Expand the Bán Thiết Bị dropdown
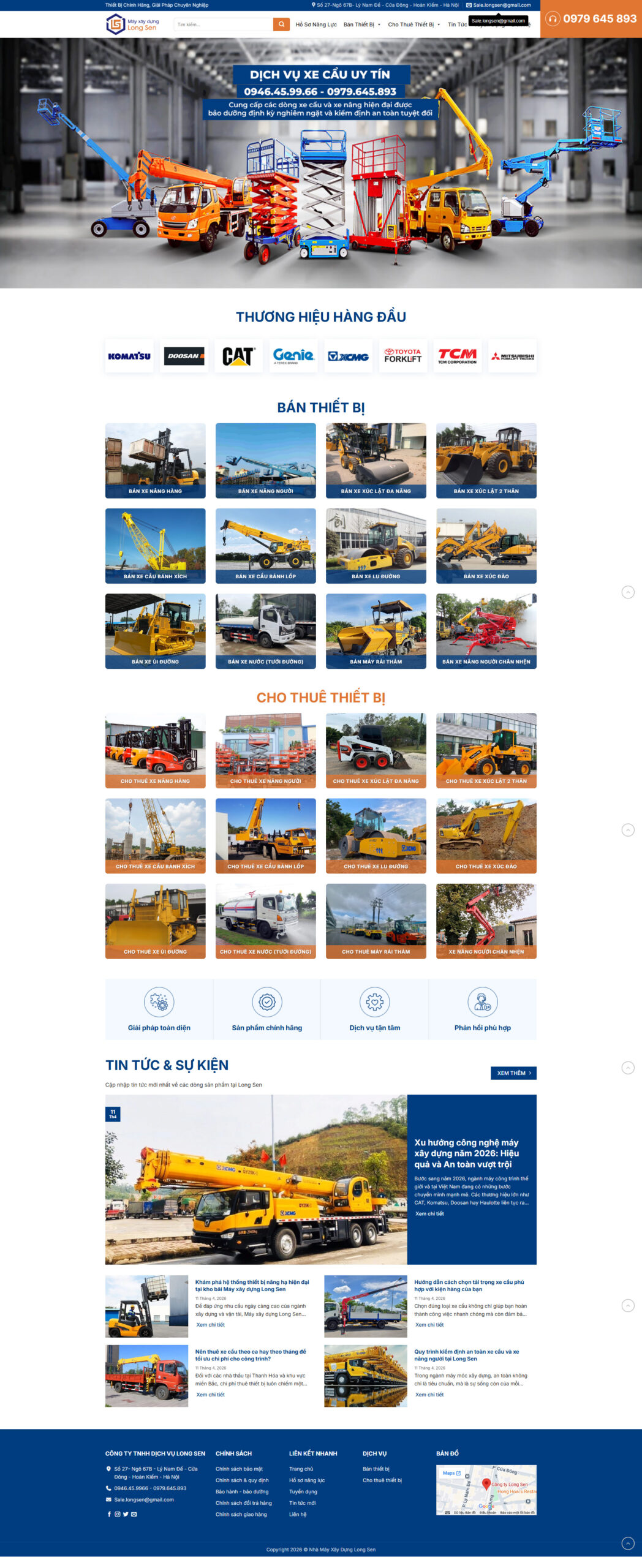642x1568 pixels. point(361,24)
